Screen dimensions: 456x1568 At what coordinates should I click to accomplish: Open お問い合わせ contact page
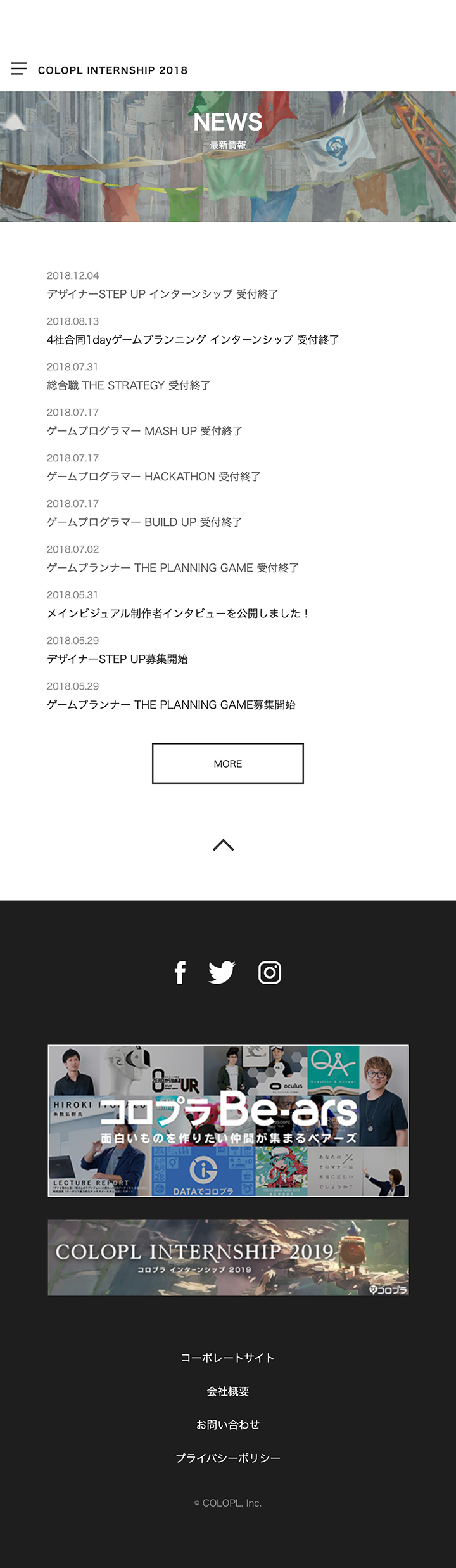227,1425
